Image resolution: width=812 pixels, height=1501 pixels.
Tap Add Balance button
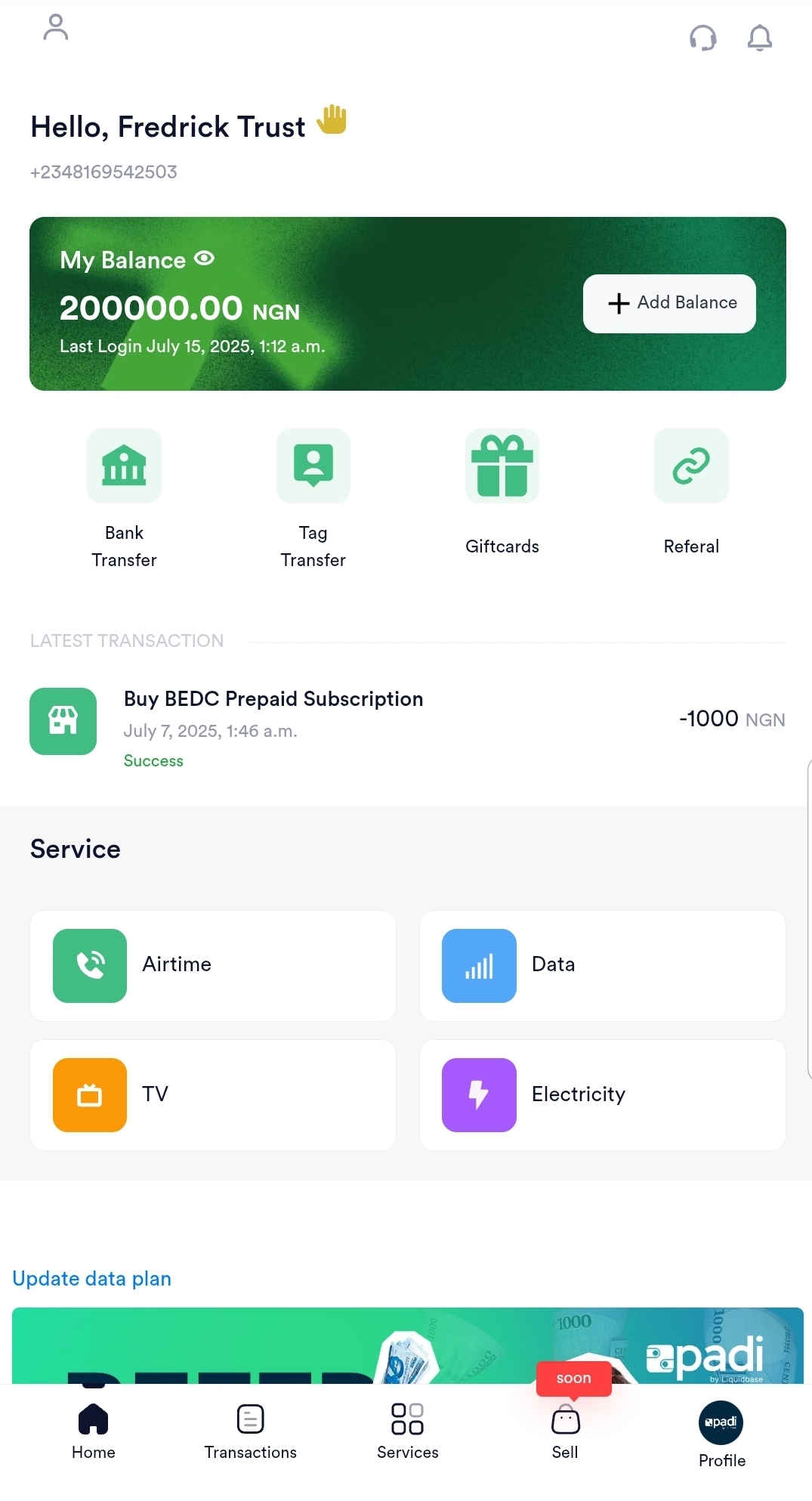tap(669, 303)
